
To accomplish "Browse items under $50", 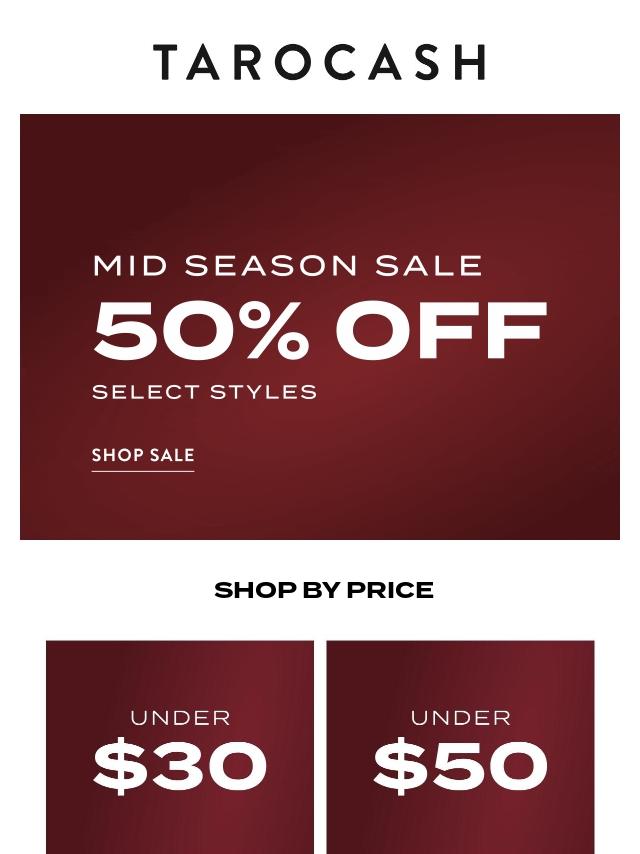I will 460,748.
